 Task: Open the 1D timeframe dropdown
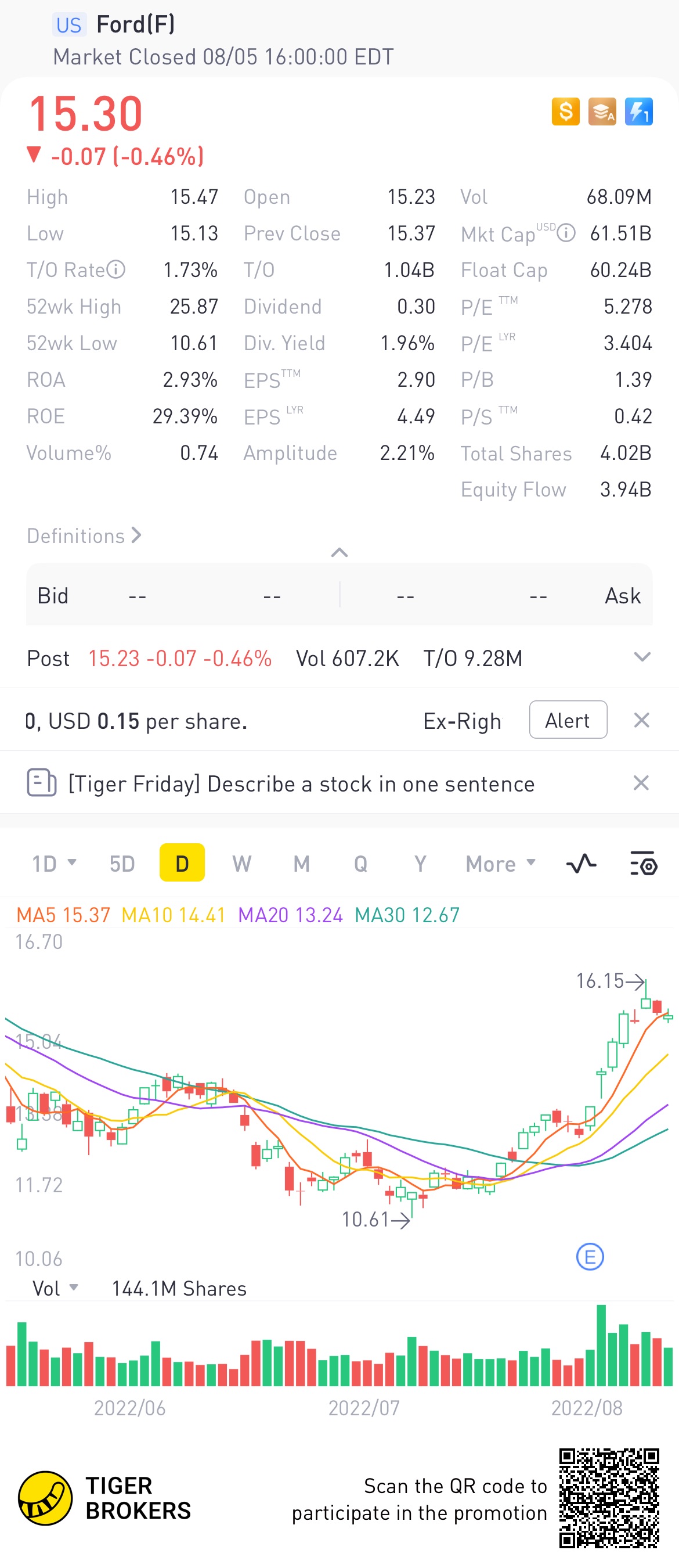pyautogui.click(x=53, y=863)
